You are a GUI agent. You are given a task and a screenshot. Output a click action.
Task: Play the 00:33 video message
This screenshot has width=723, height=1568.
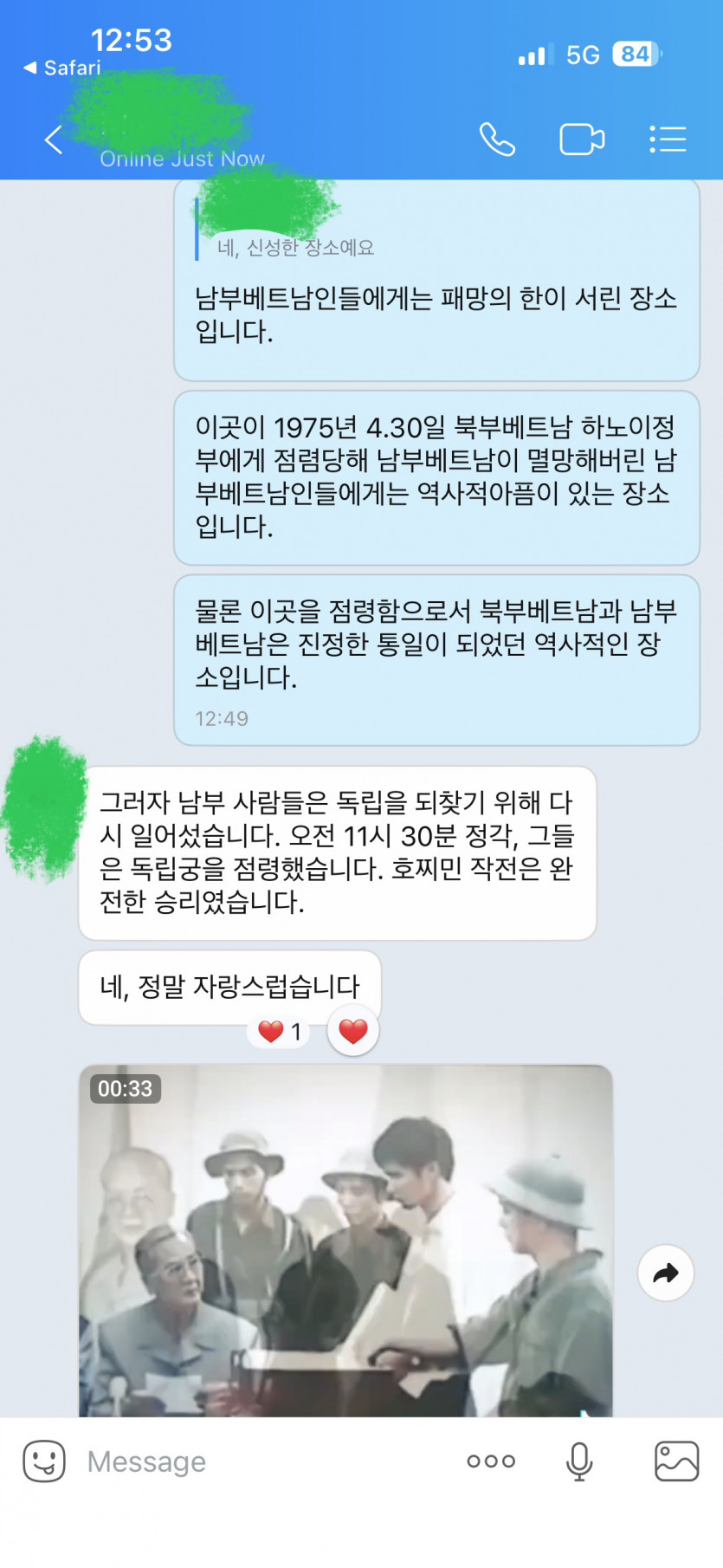(345, 1241)
